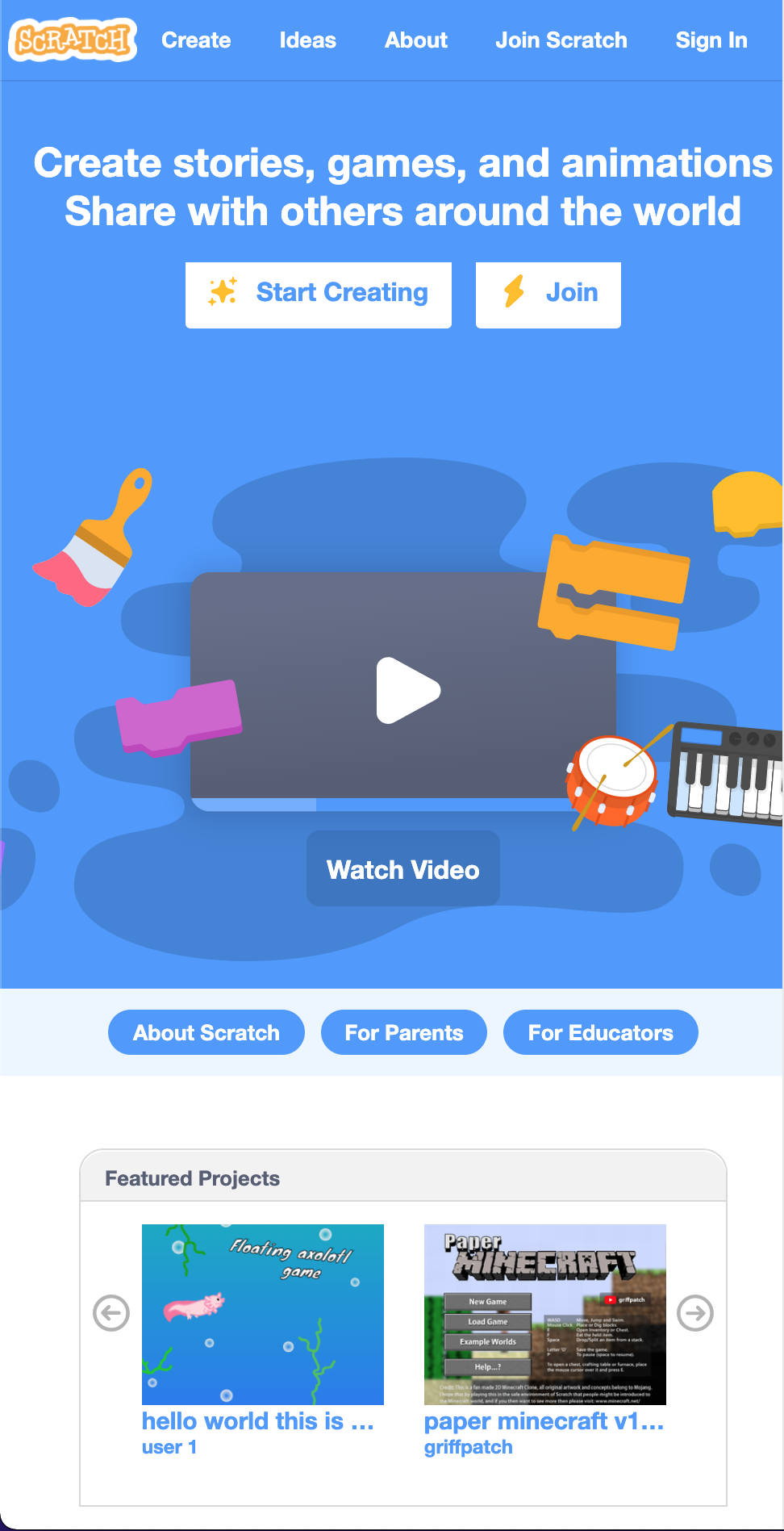Open the About Scratch pill button
Image resolution: width=784 pixels, height=1531 pixels.
click(206, 1032)
